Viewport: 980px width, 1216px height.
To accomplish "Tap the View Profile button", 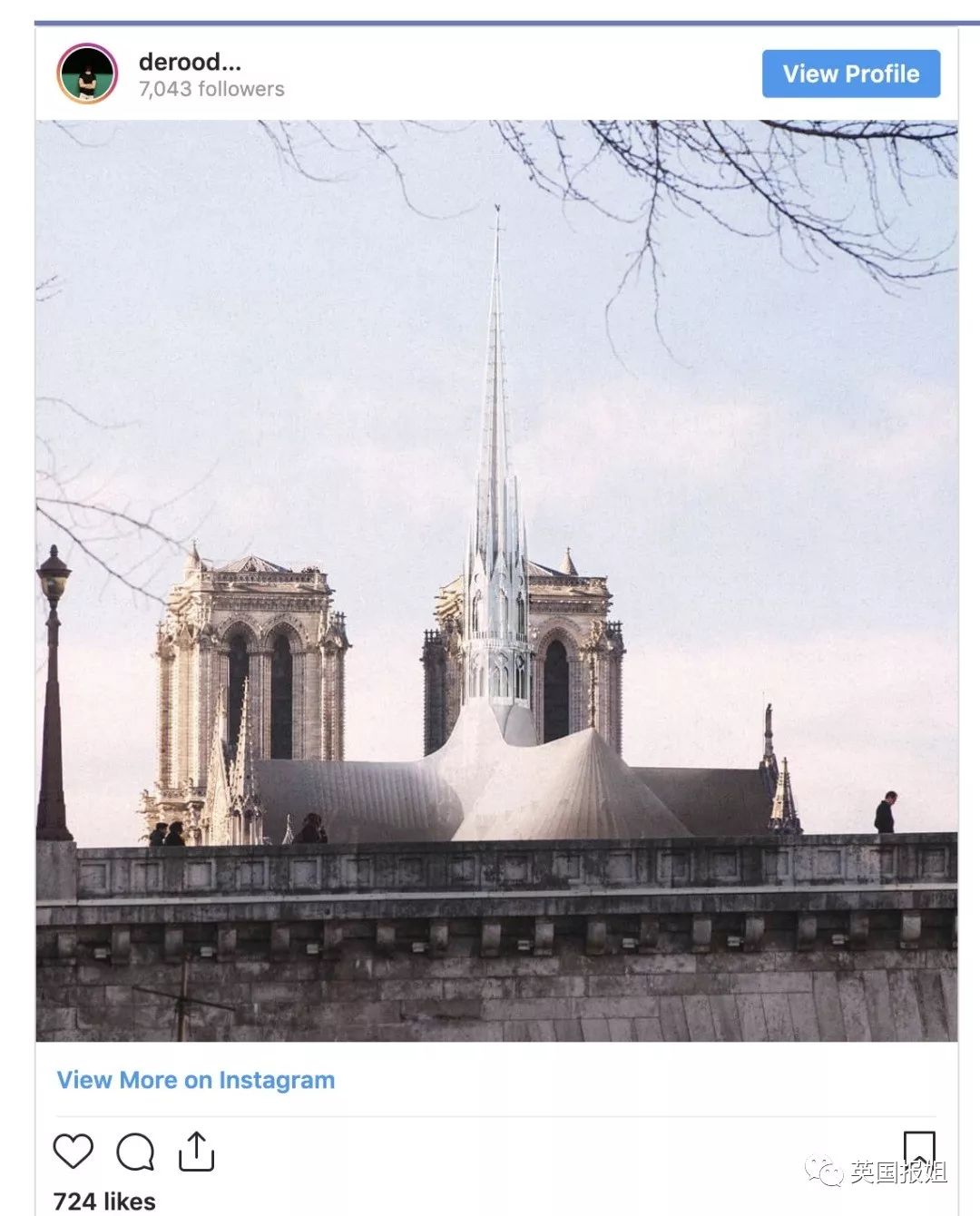I will coord(850,74).
